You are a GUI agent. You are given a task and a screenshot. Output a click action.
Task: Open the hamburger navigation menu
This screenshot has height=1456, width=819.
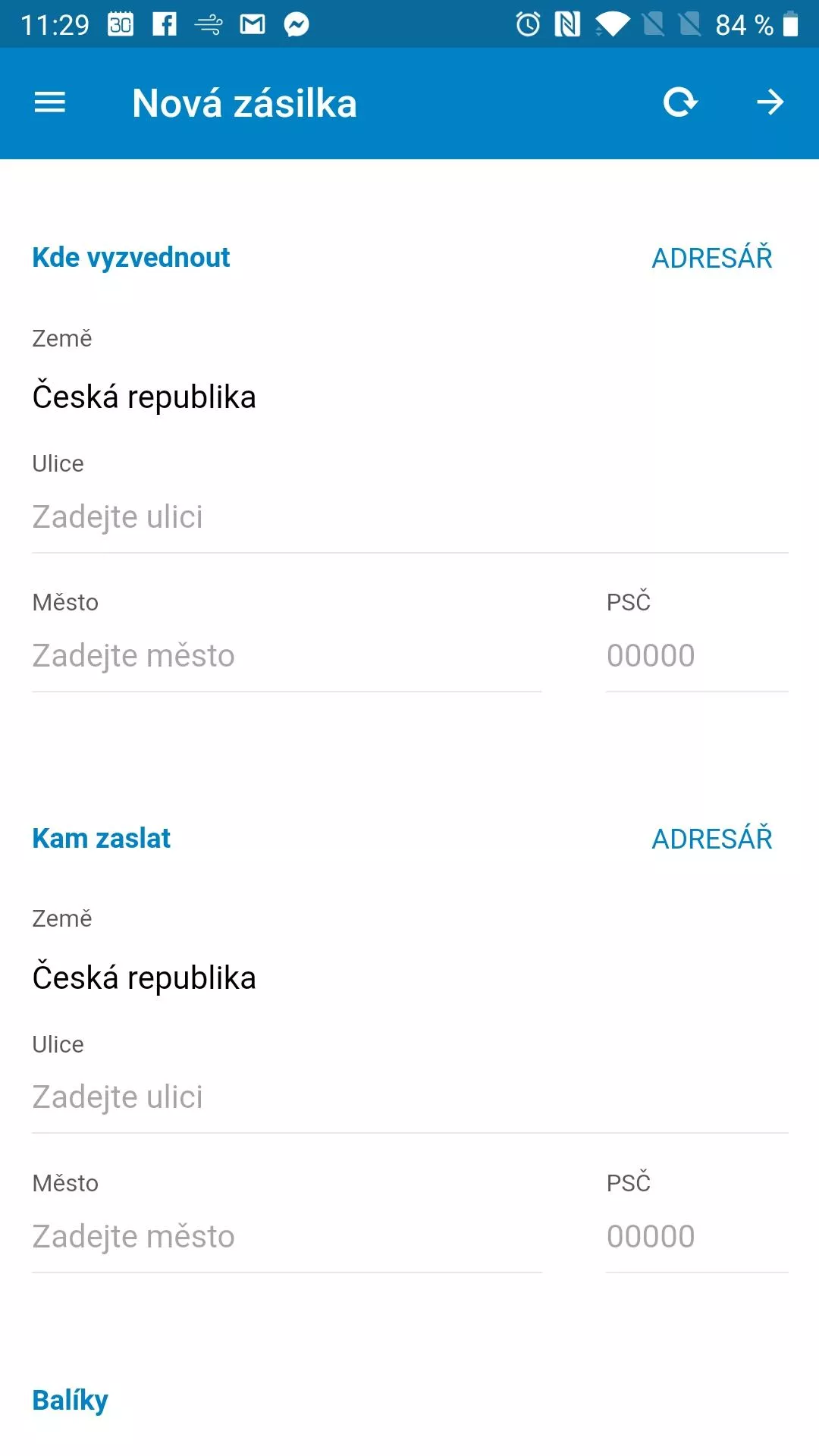click(50, 102)
